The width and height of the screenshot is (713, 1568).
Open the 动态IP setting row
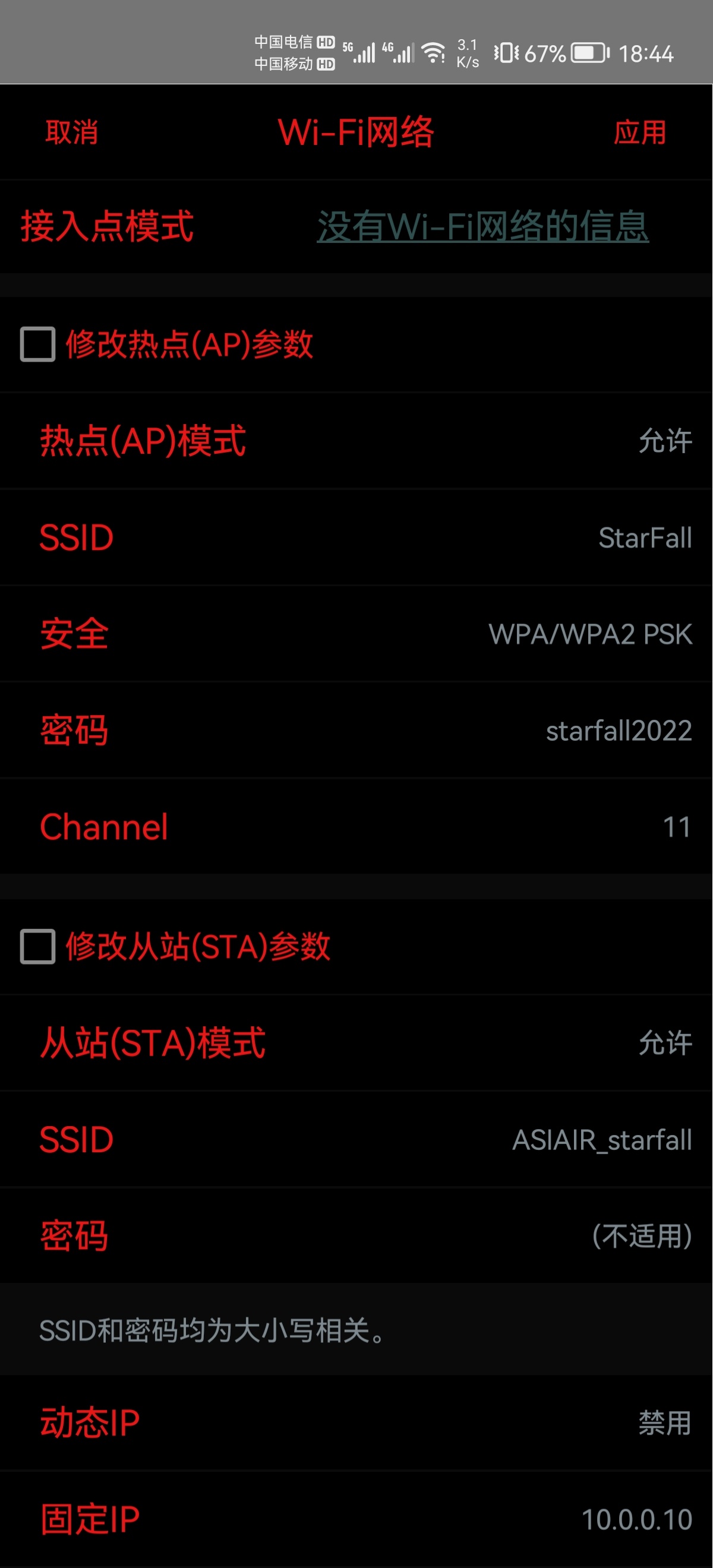point(356,1423)
